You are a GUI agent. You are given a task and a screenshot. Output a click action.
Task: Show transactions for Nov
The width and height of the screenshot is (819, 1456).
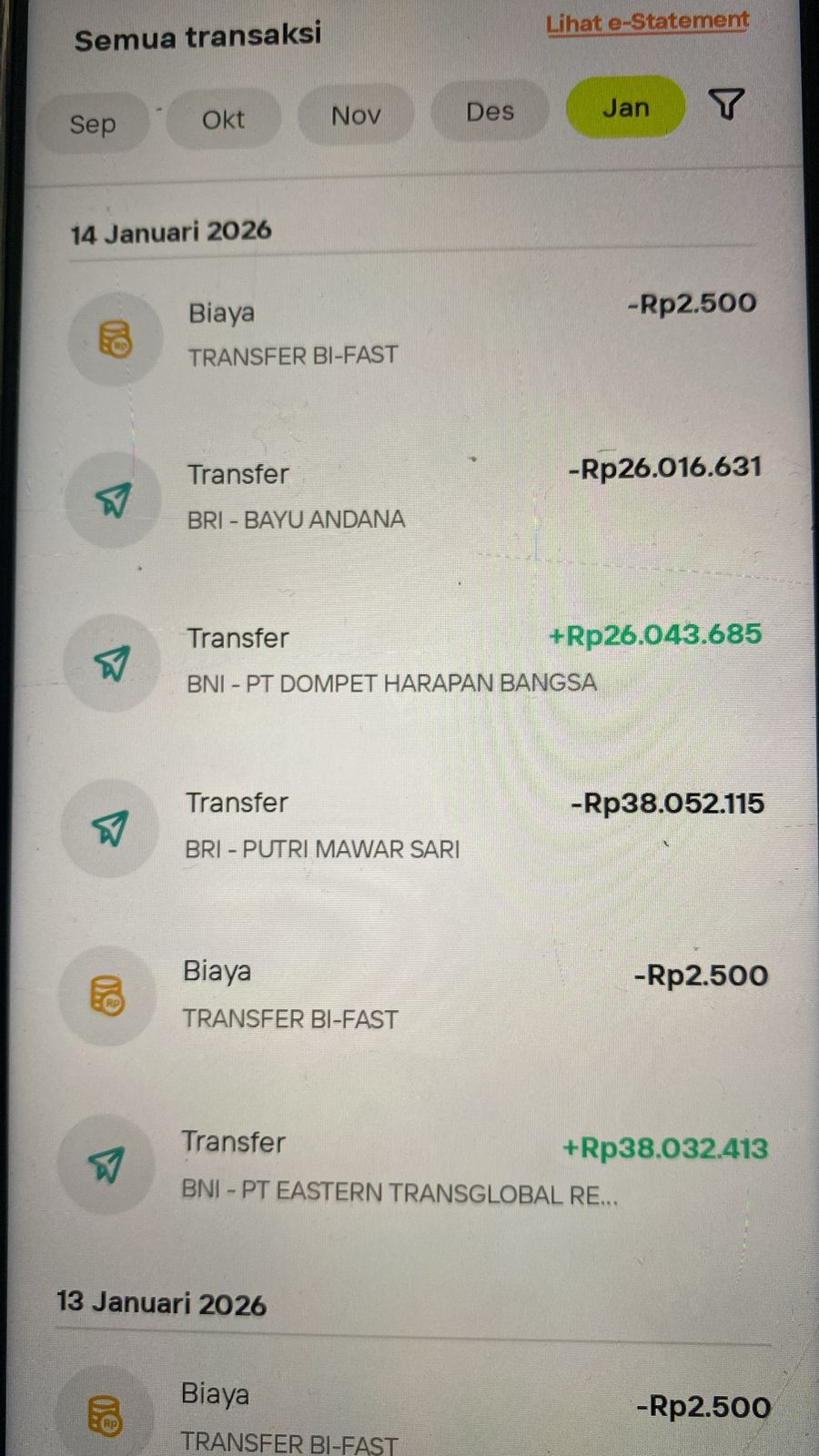[356, 116]
